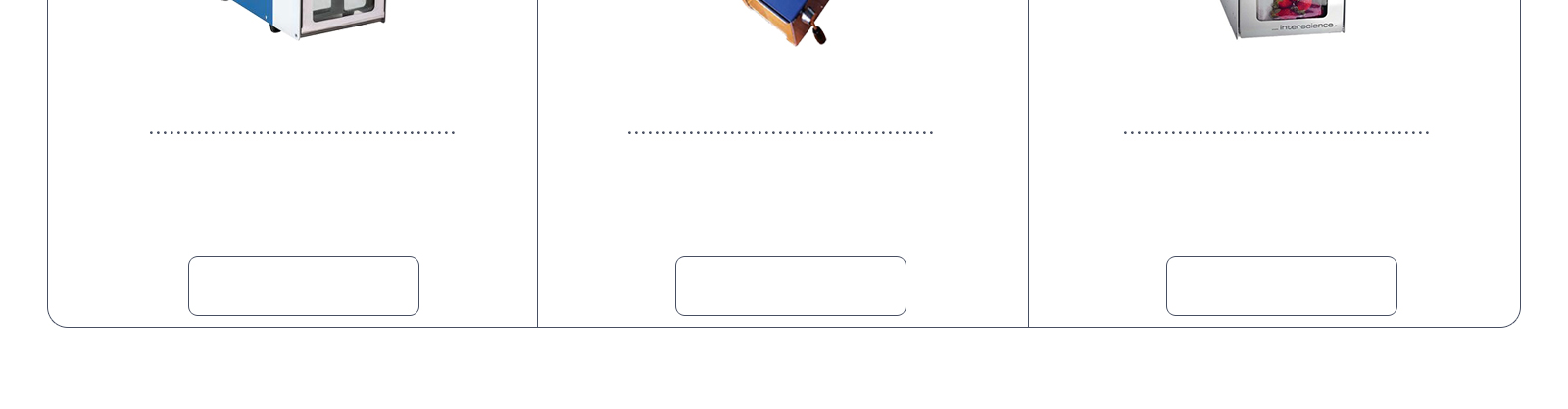Tap the button under the interscience device
Viewport: 1568px width, 409px height.
1282,285
